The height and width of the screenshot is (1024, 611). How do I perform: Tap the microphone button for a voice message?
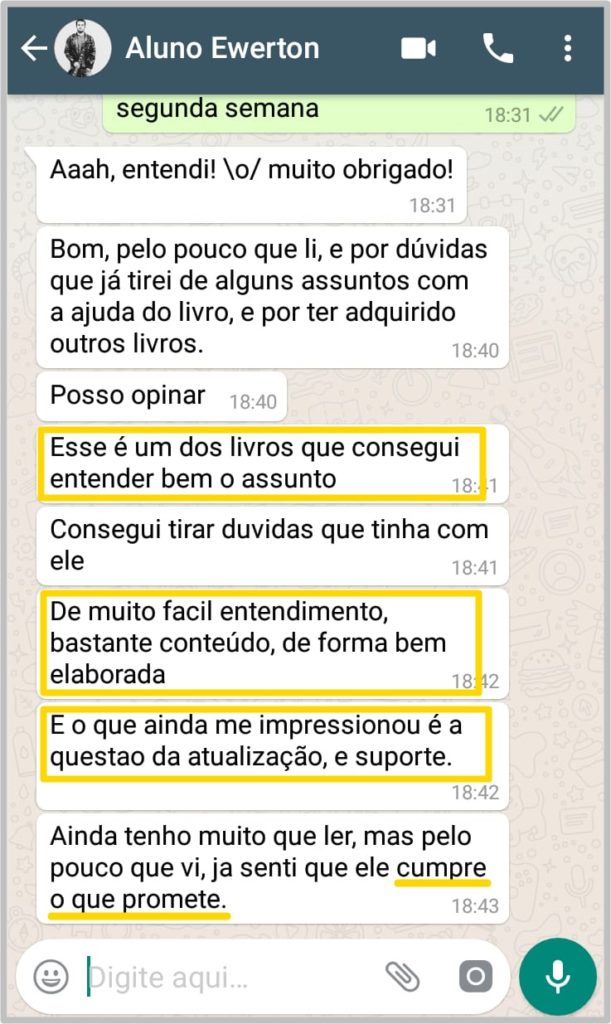click(x=558, y=976)
